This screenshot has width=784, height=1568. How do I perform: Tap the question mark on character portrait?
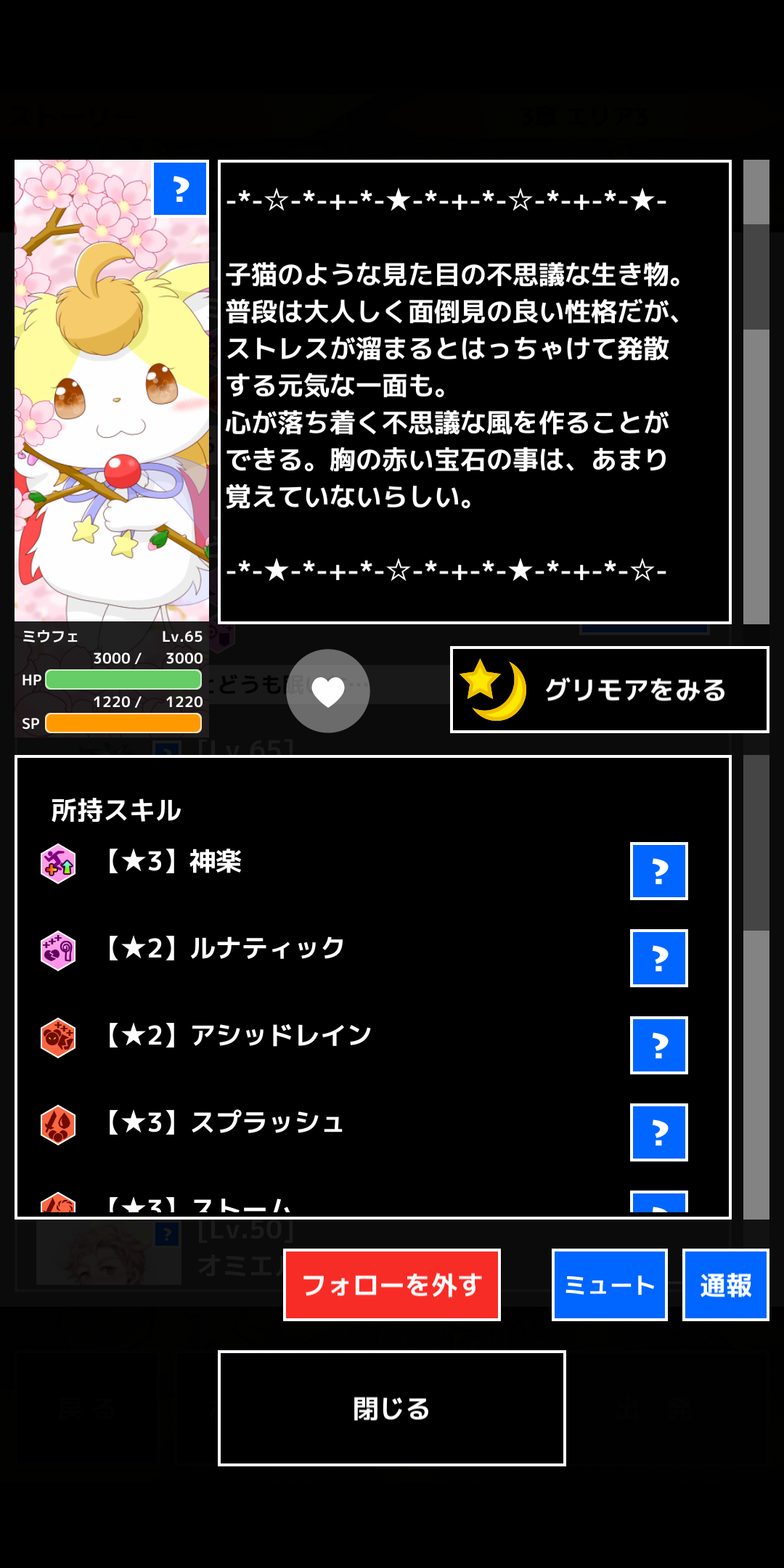tap(180, 189)
